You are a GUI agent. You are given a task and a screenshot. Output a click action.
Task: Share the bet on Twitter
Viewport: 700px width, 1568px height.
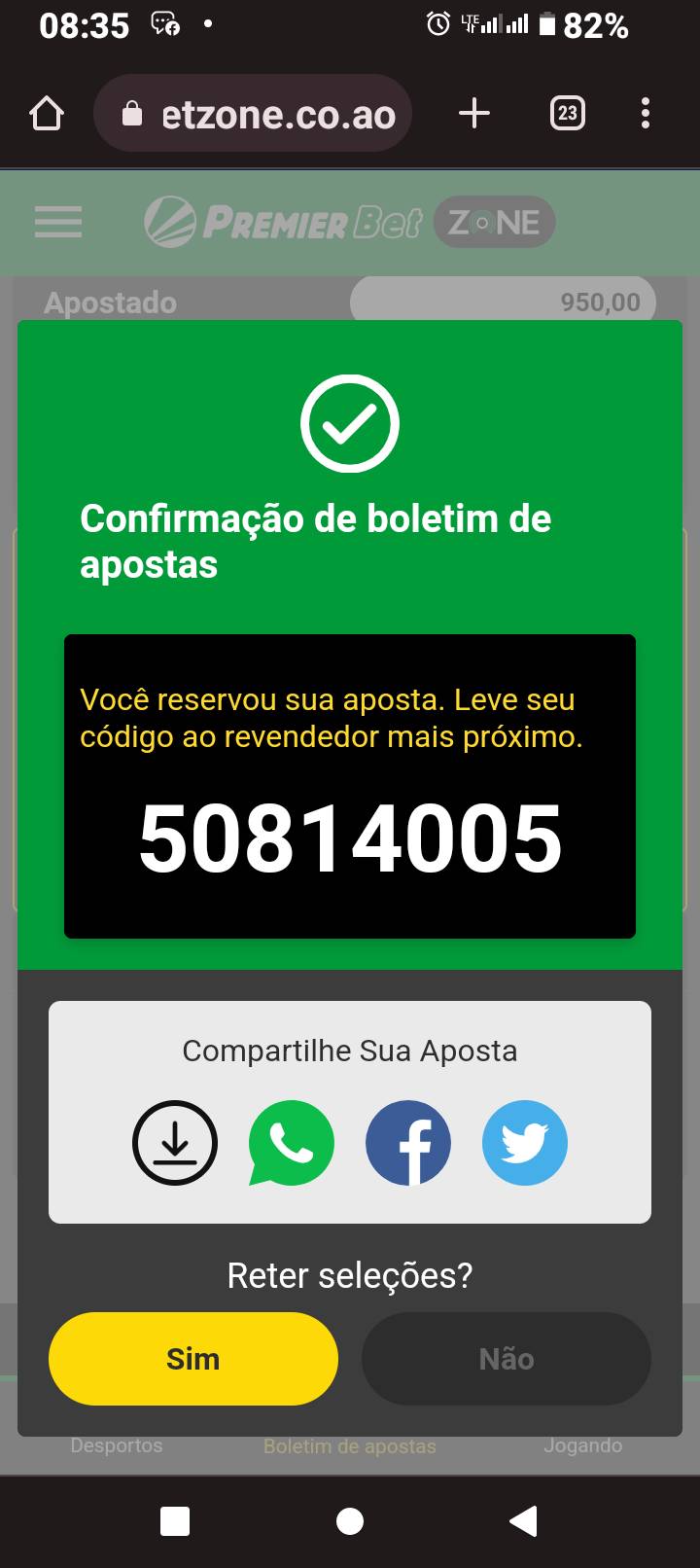coord(525,1143)
